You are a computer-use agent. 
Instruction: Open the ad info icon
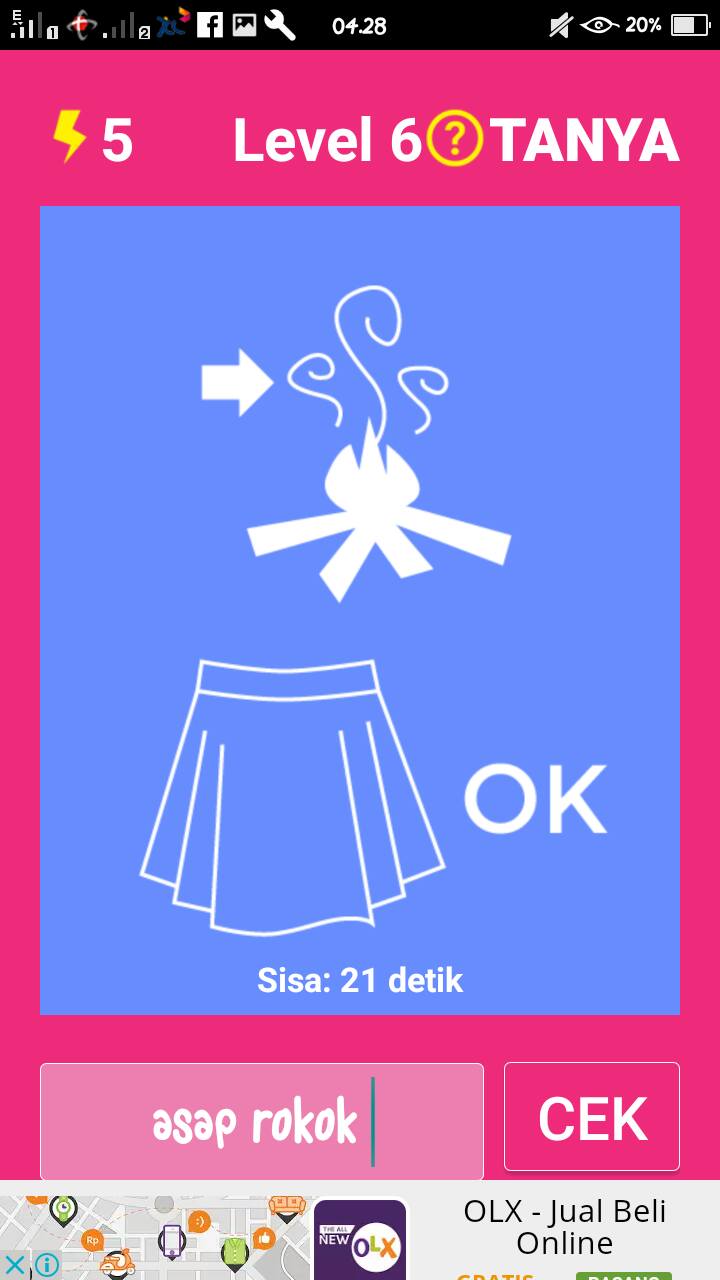46,1266
